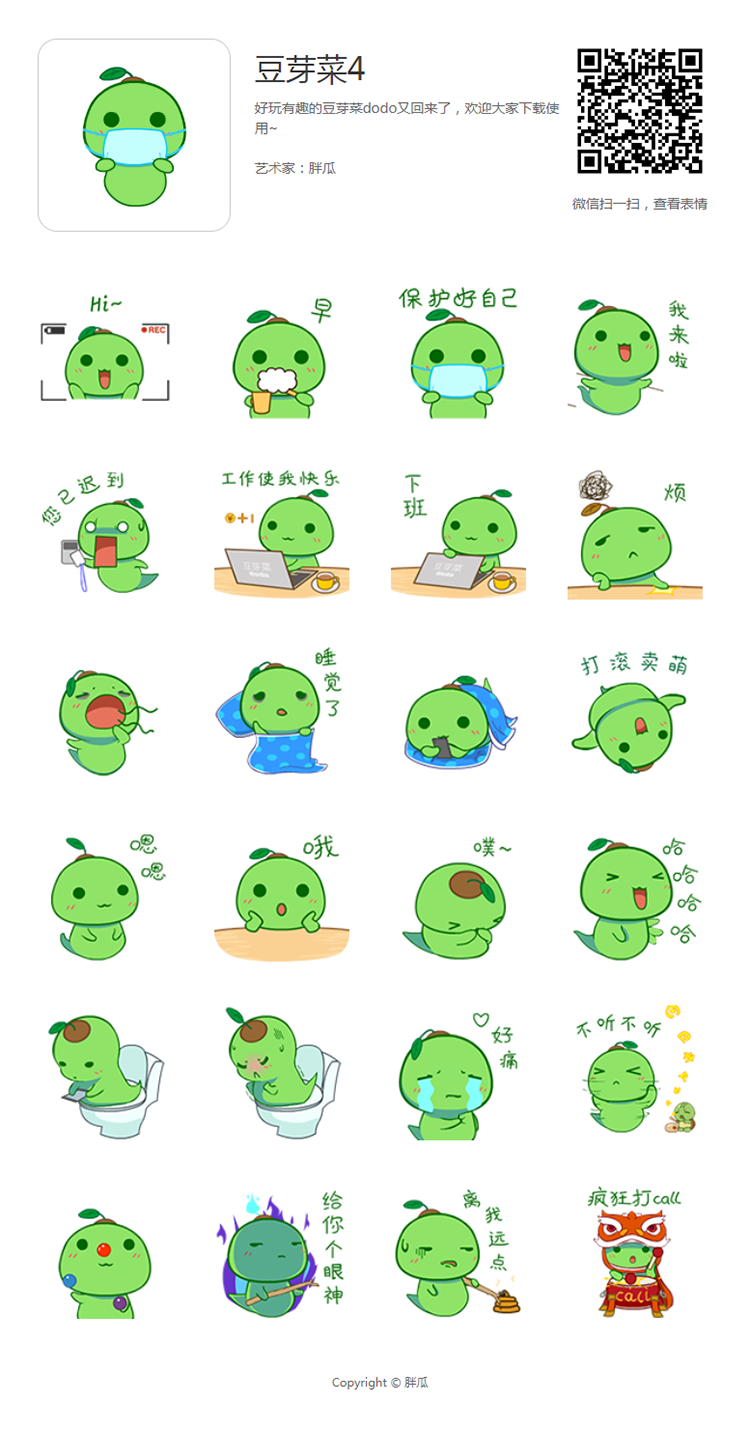Image resolution: width=750 pixels, height=1430 pixels.
Task: View the "好痛" crying sticker
Action: [x=458, y=1073]
